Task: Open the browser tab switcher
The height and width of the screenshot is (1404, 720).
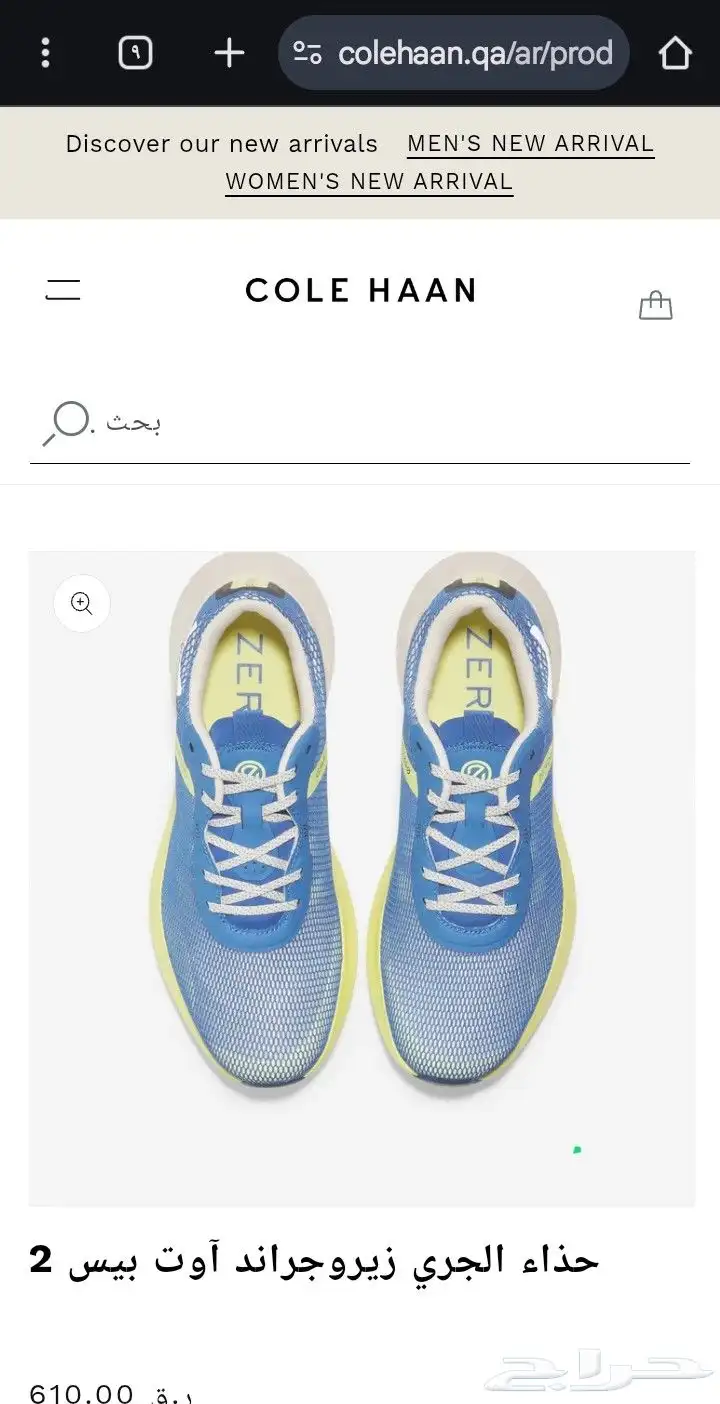Action: click(135, 53)
